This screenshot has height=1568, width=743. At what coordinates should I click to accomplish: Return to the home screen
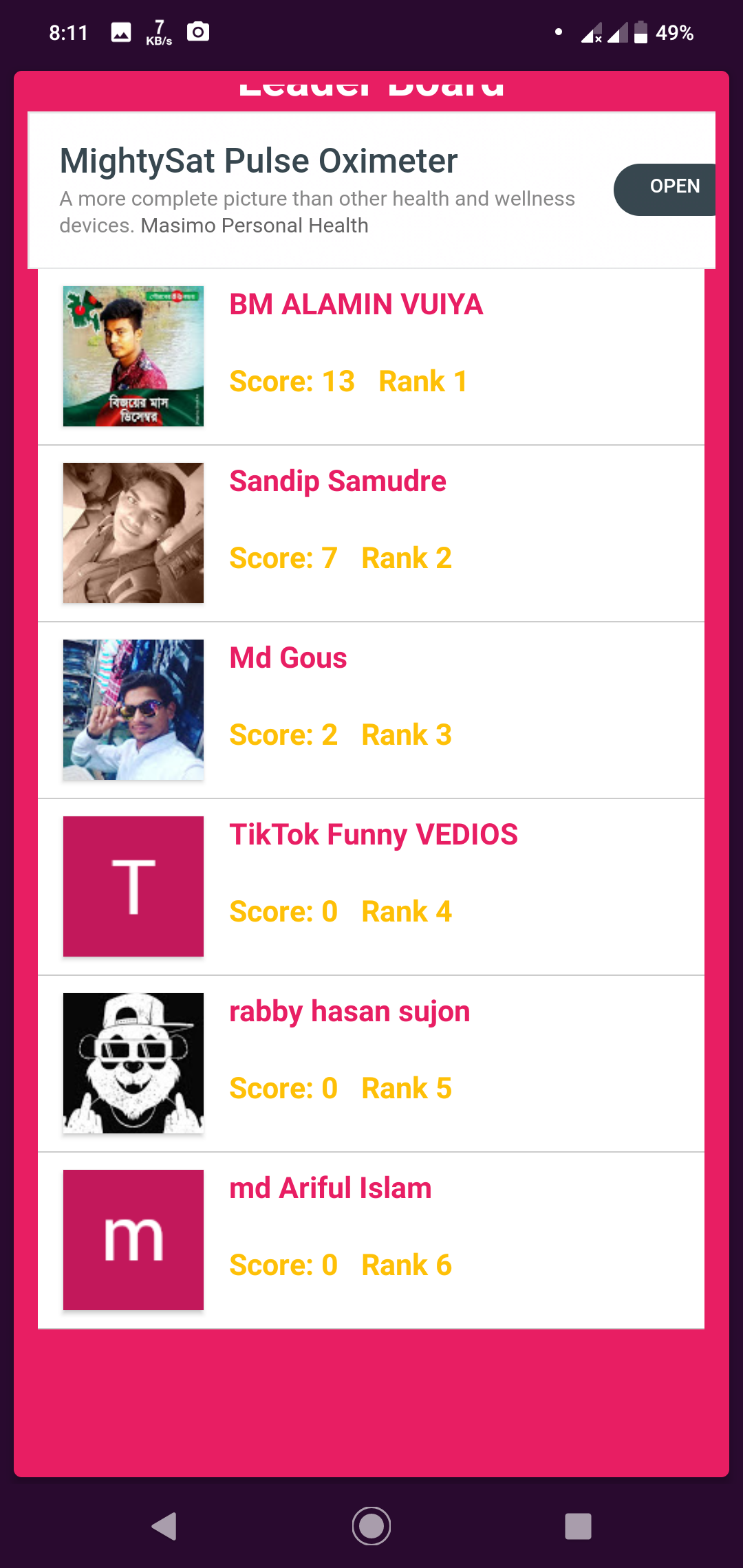pos(371,1526)
